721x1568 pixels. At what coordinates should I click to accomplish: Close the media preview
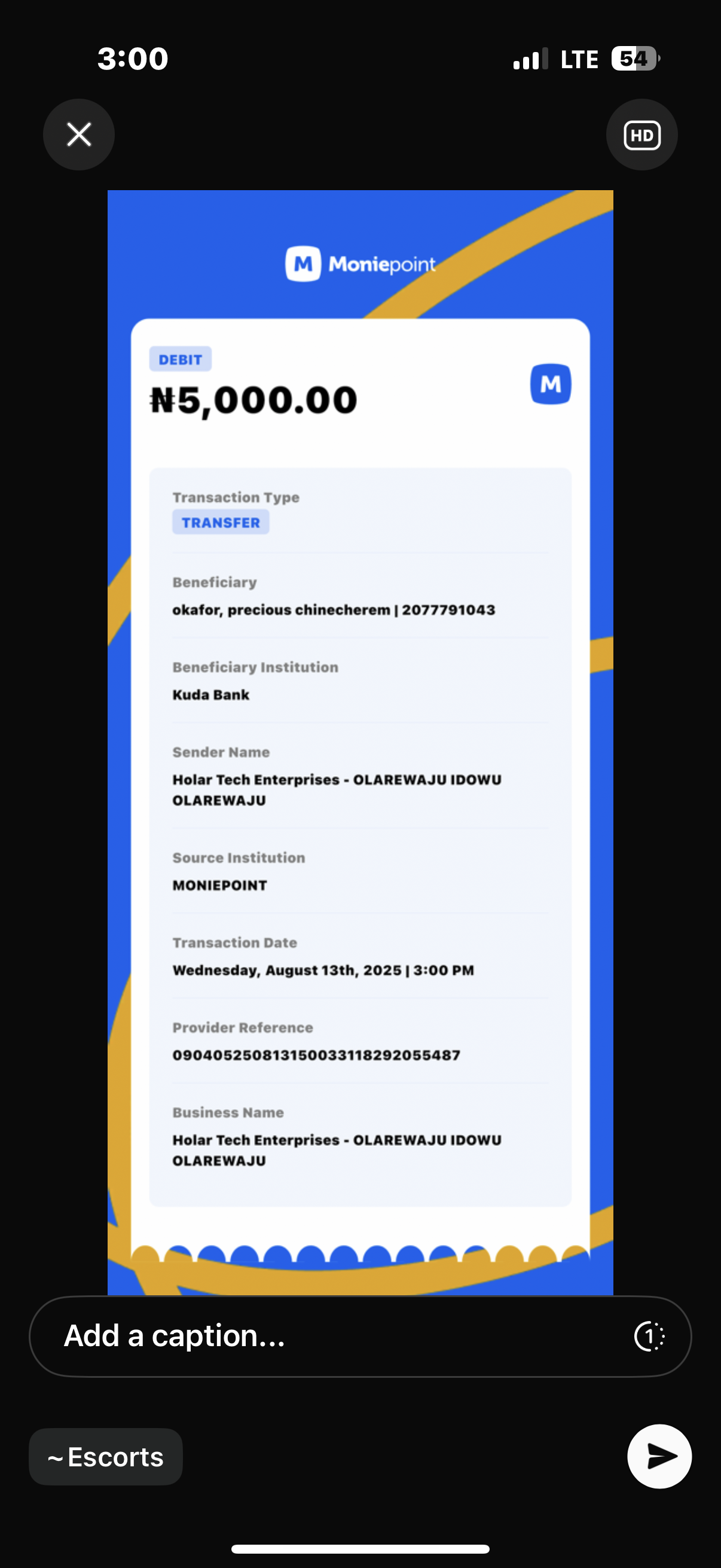[x=78, y=135]
